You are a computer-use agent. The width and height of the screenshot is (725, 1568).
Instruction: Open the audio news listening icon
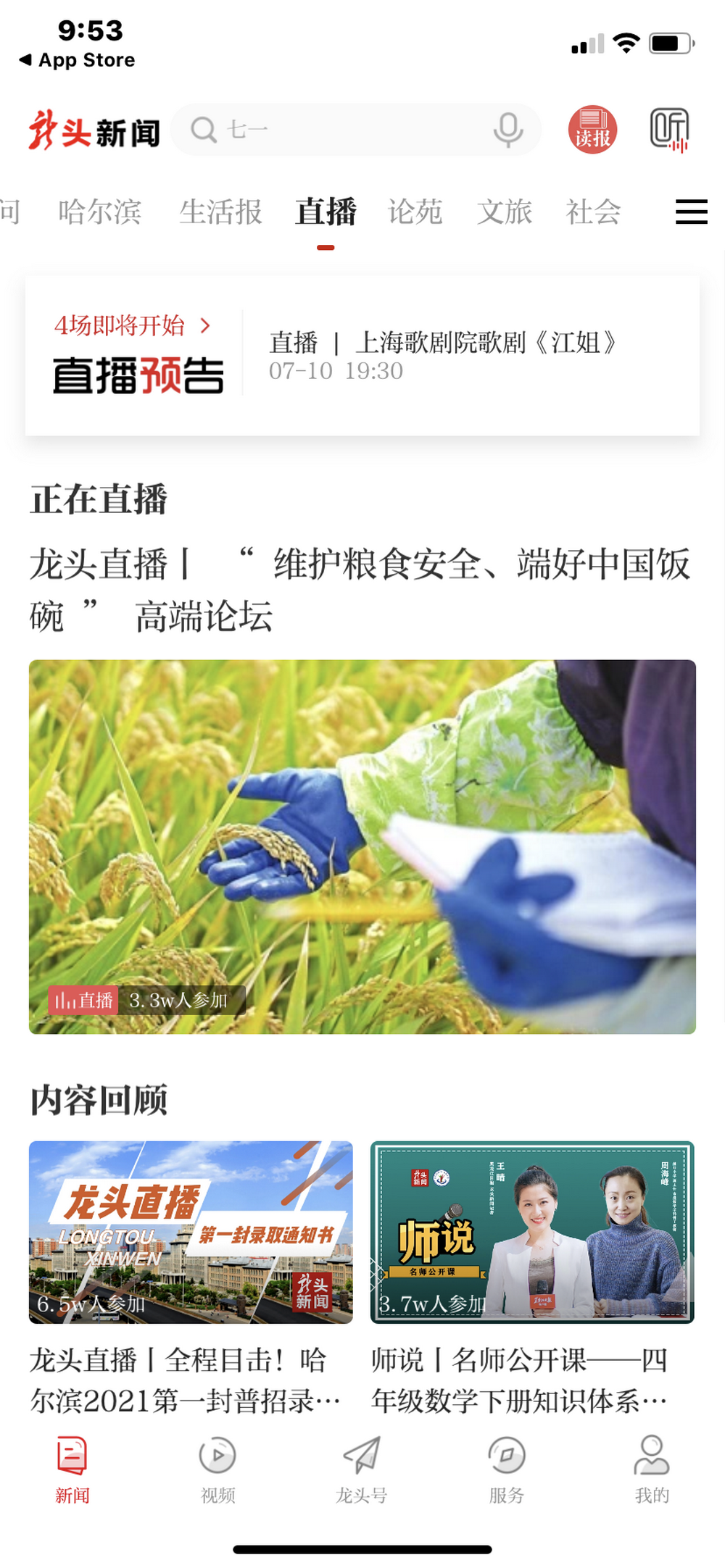[668, 130]
